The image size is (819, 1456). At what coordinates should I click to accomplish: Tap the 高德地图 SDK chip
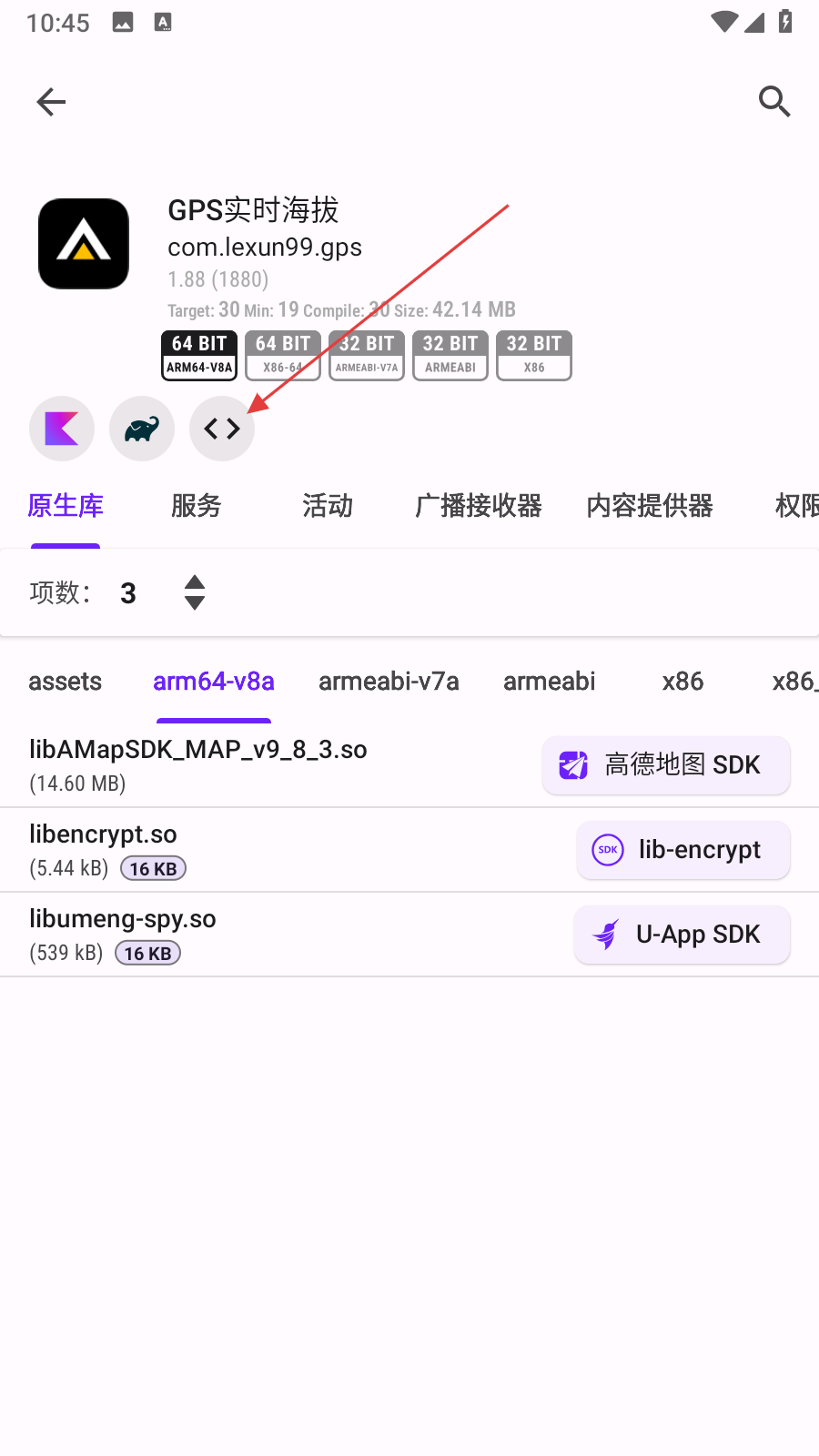pos(666,765)
